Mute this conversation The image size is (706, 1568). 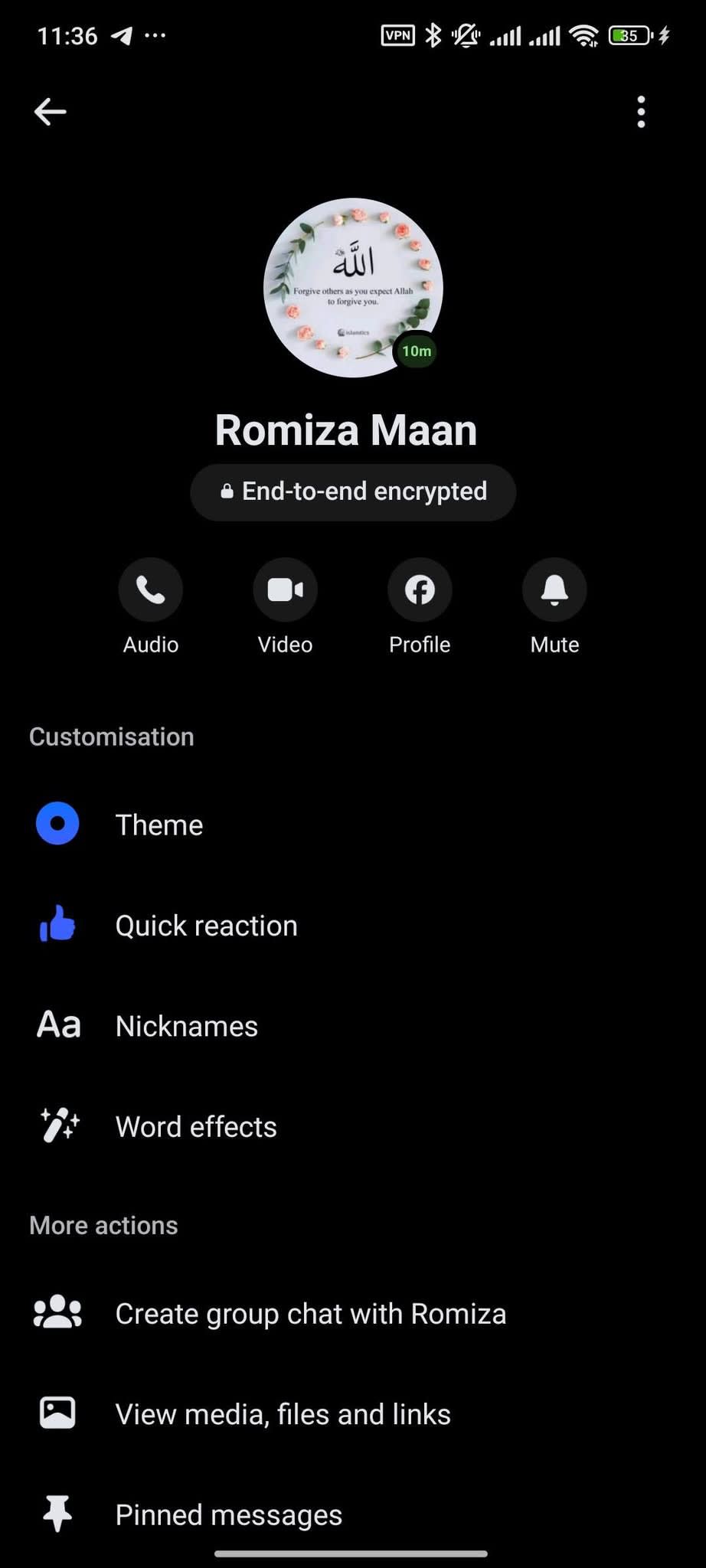tap(554, 590)
